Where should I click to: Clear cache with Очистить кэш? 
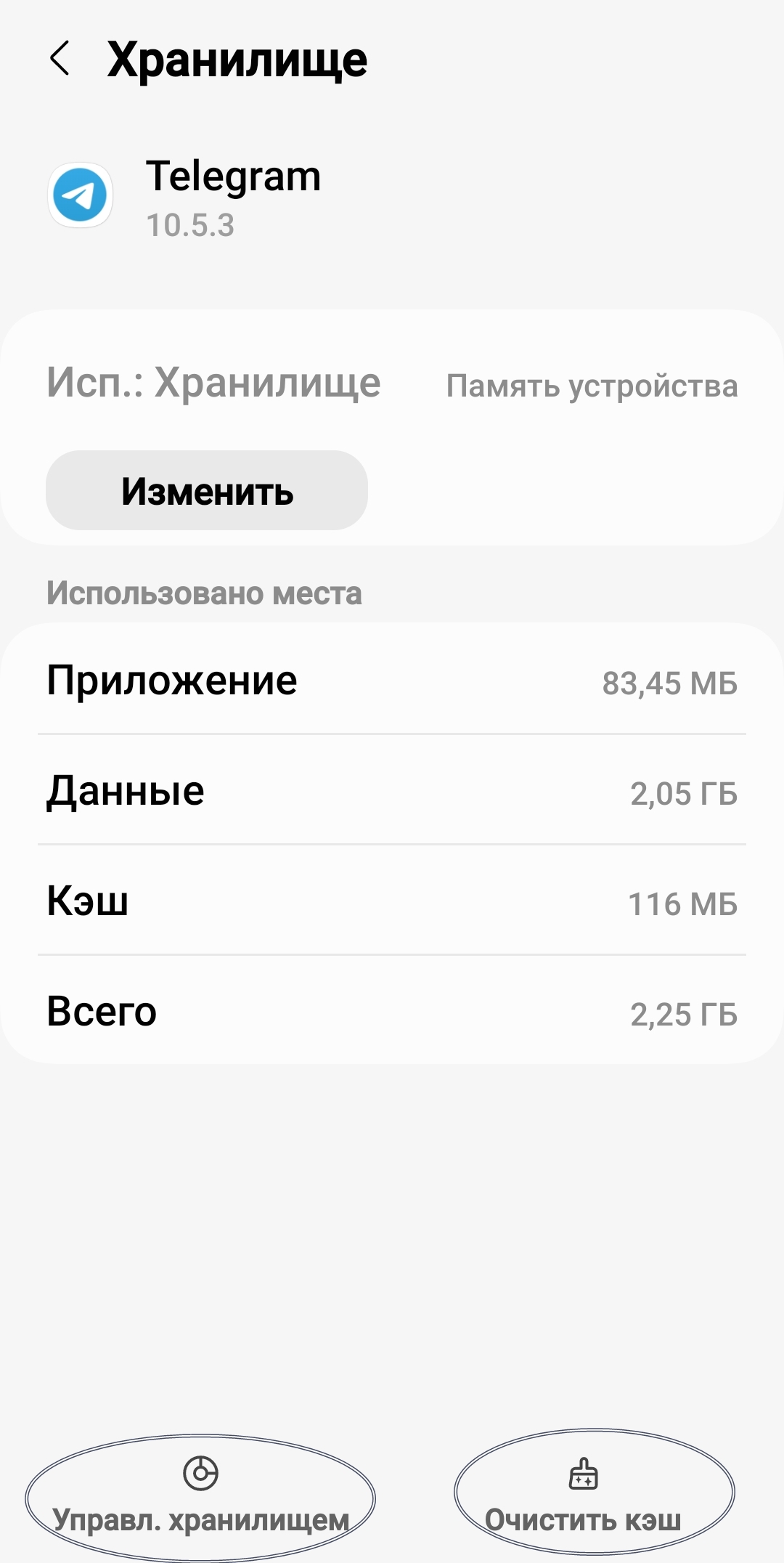(x=584, y=1496)
